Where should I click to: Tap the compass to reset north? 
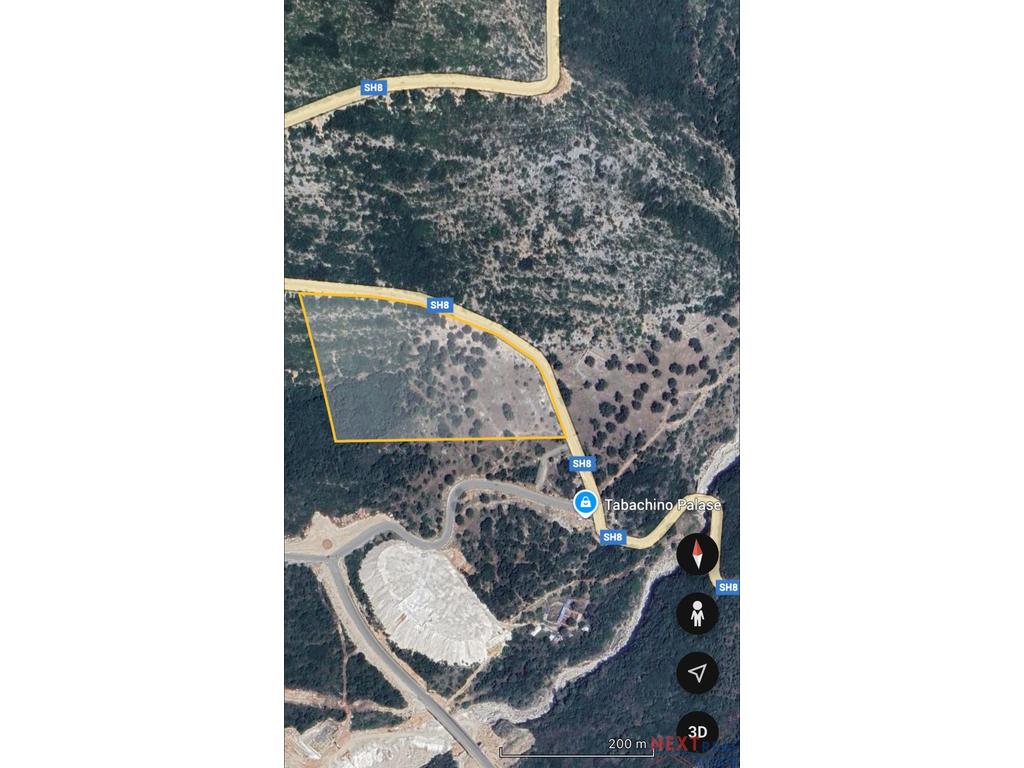tap(697, 554)
